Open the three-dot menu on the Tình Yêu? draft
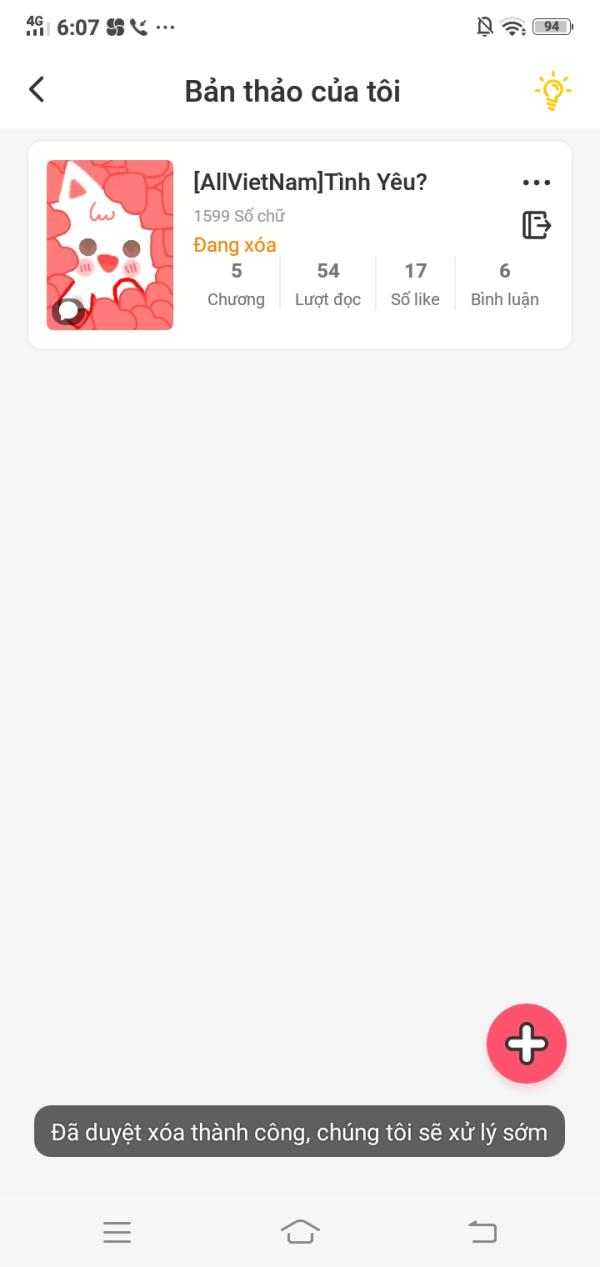600x1267 pixels. (537, 183)
